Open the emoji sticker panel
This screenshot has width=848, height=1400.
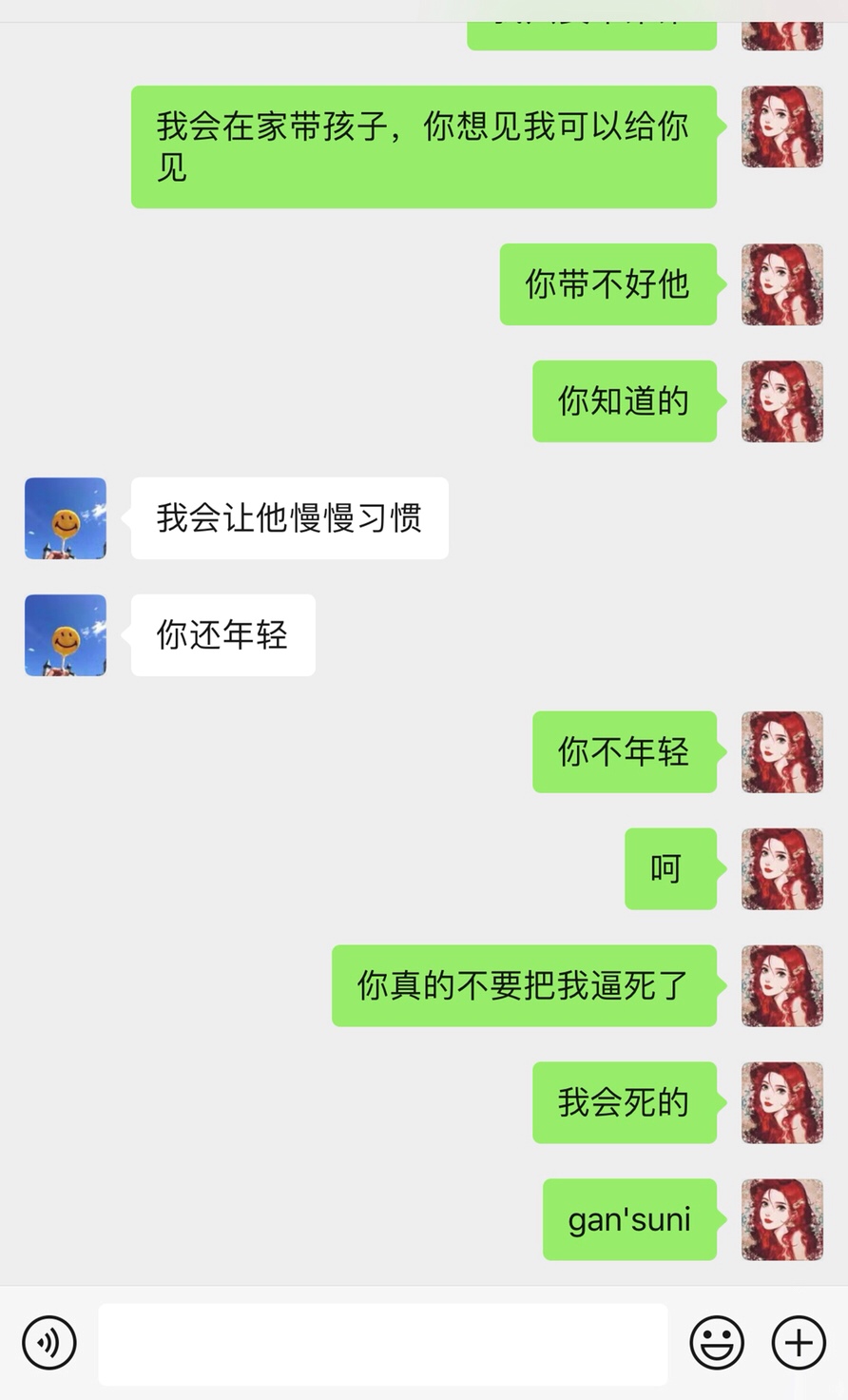717,1343
